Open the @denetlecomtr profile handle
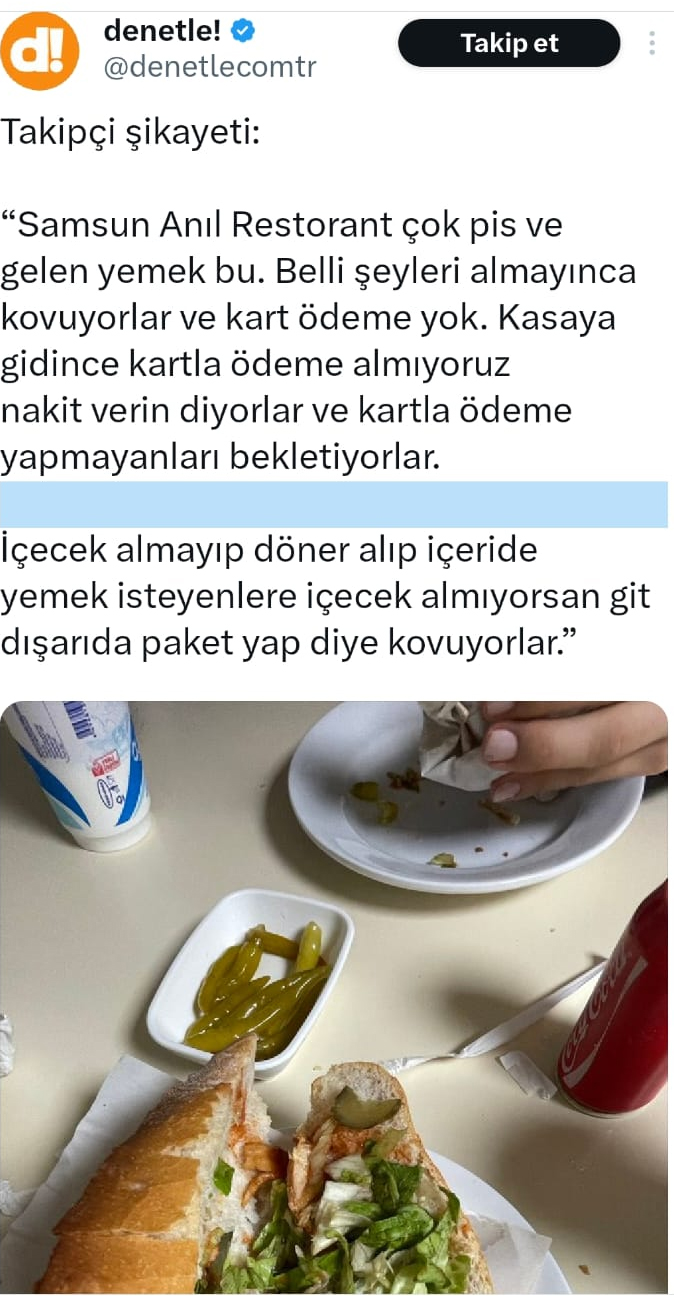 tap(209, 67)
